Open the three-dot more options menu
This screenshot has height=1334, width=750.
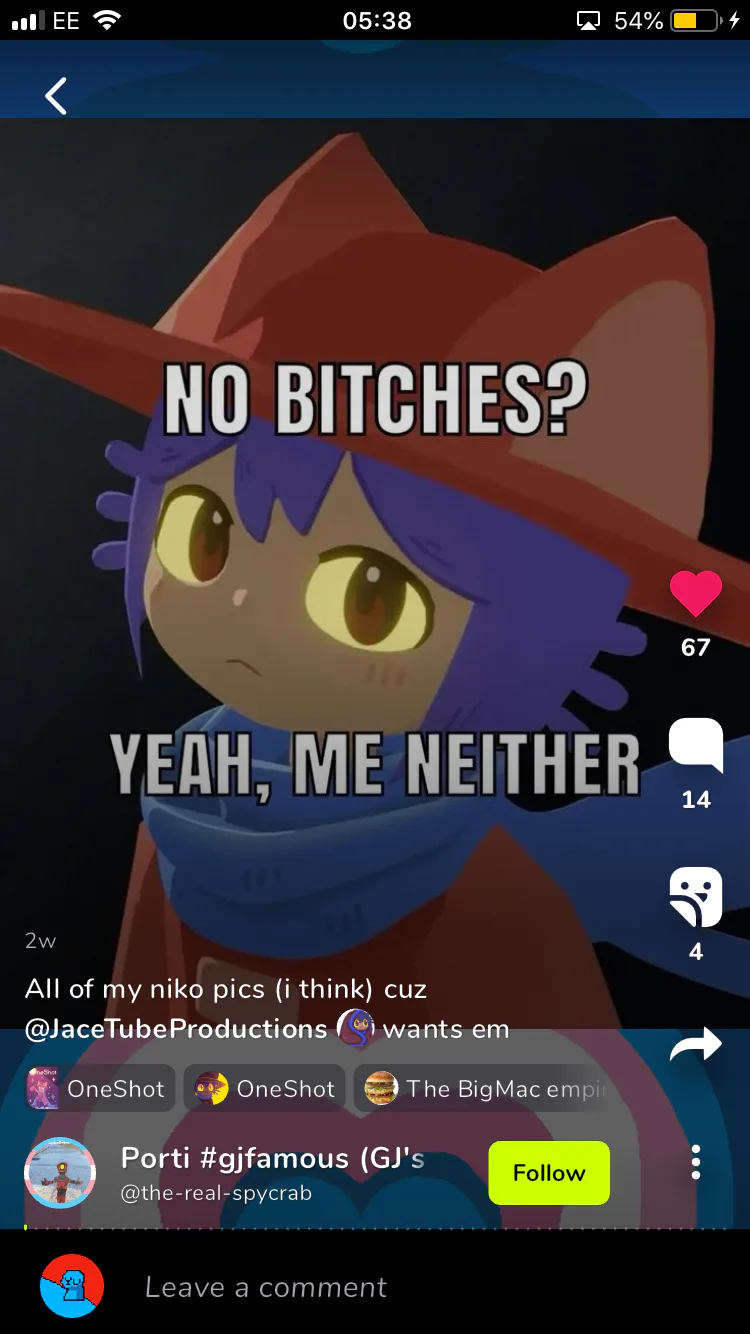point(696,1162)
